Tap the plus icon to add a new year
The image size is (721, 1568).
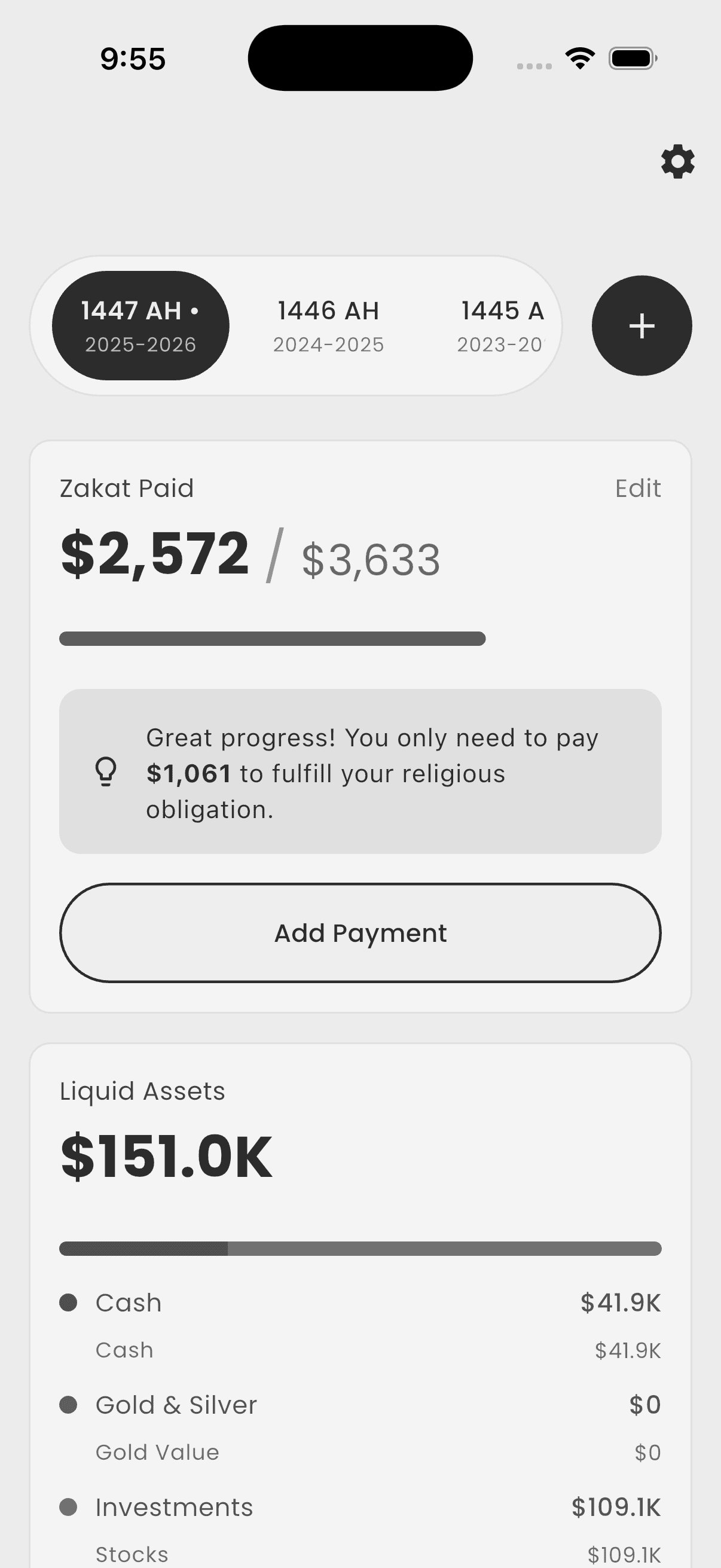click(x=642, y=326)
